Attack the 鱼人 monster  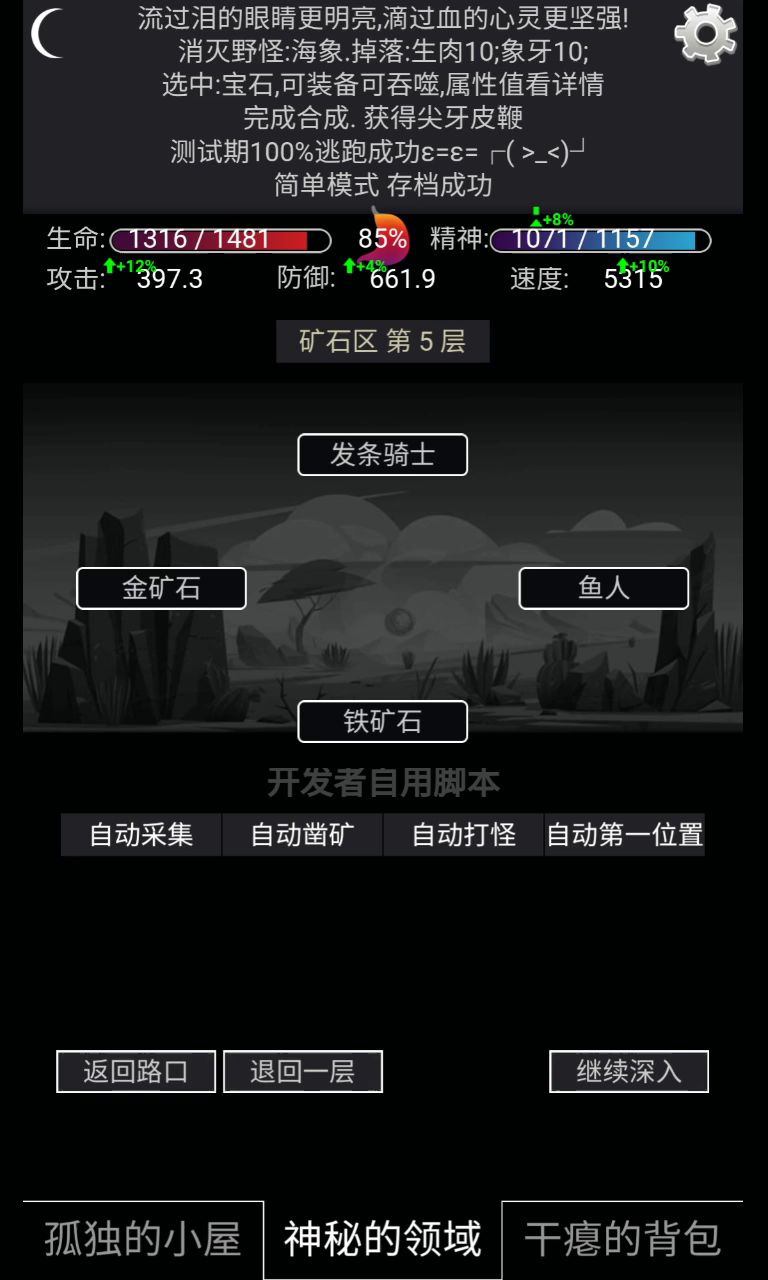pos(603,588)
